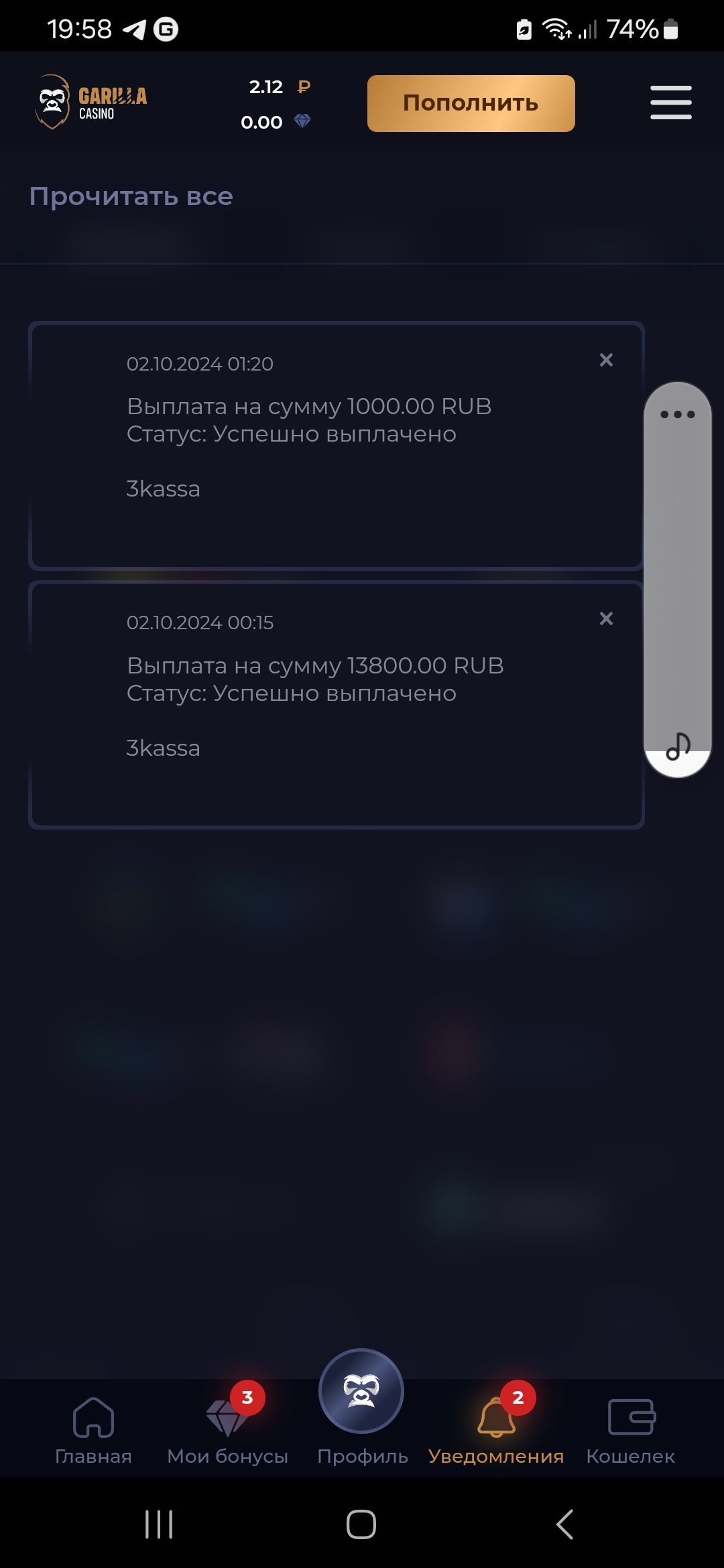Tap the Пополнить deposit button
Screen dimensions: 724x1568
click(x=471, y=103)
